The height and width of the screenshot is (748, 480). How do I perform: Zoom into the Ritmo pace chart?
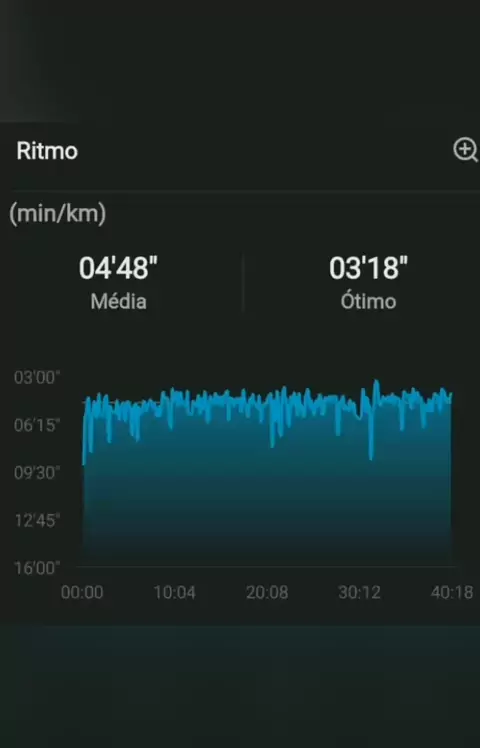click(465, 150)
